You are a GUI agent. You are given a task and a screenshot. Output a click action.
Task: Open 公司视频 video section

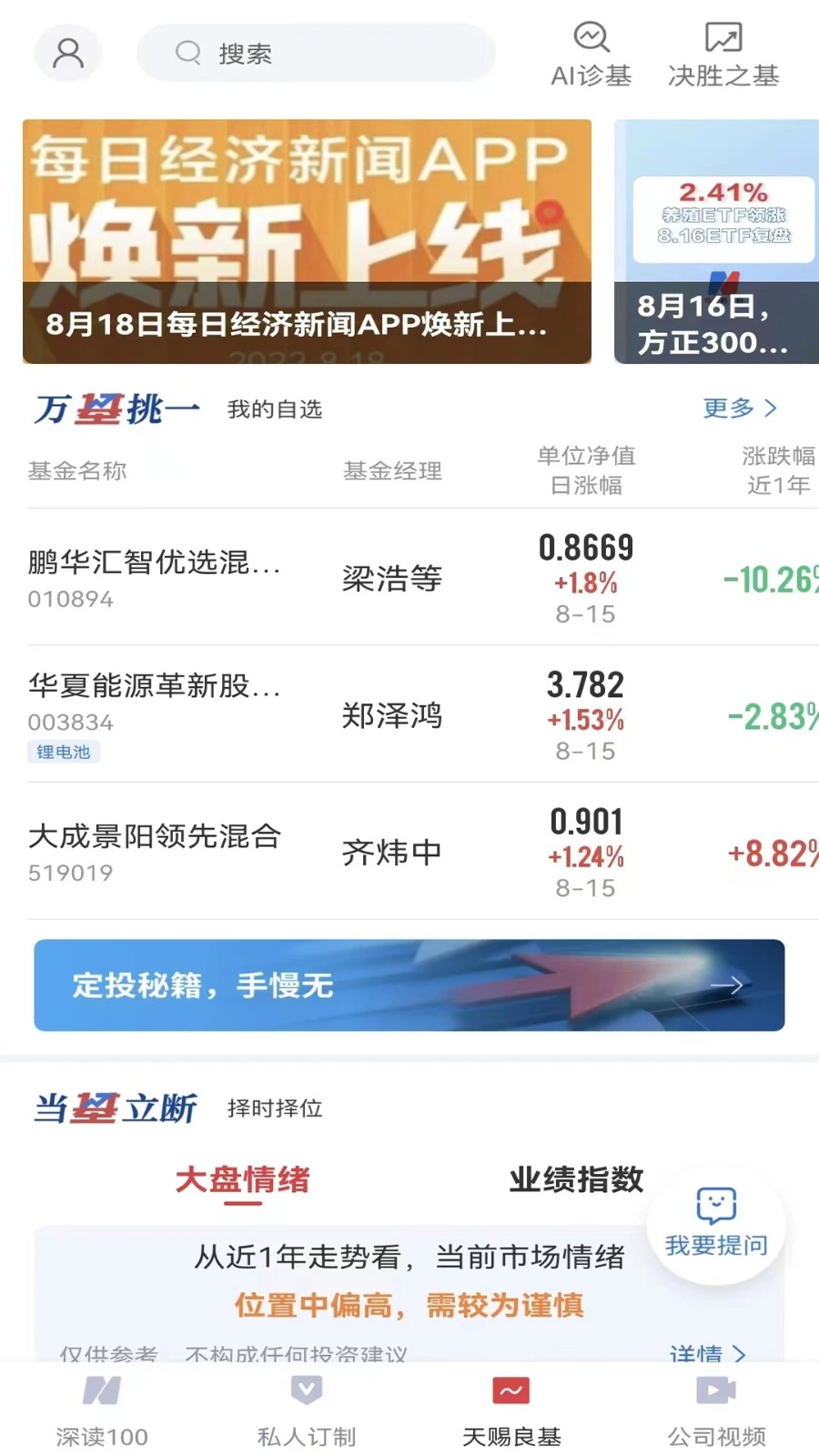(x=717, y=1410)
